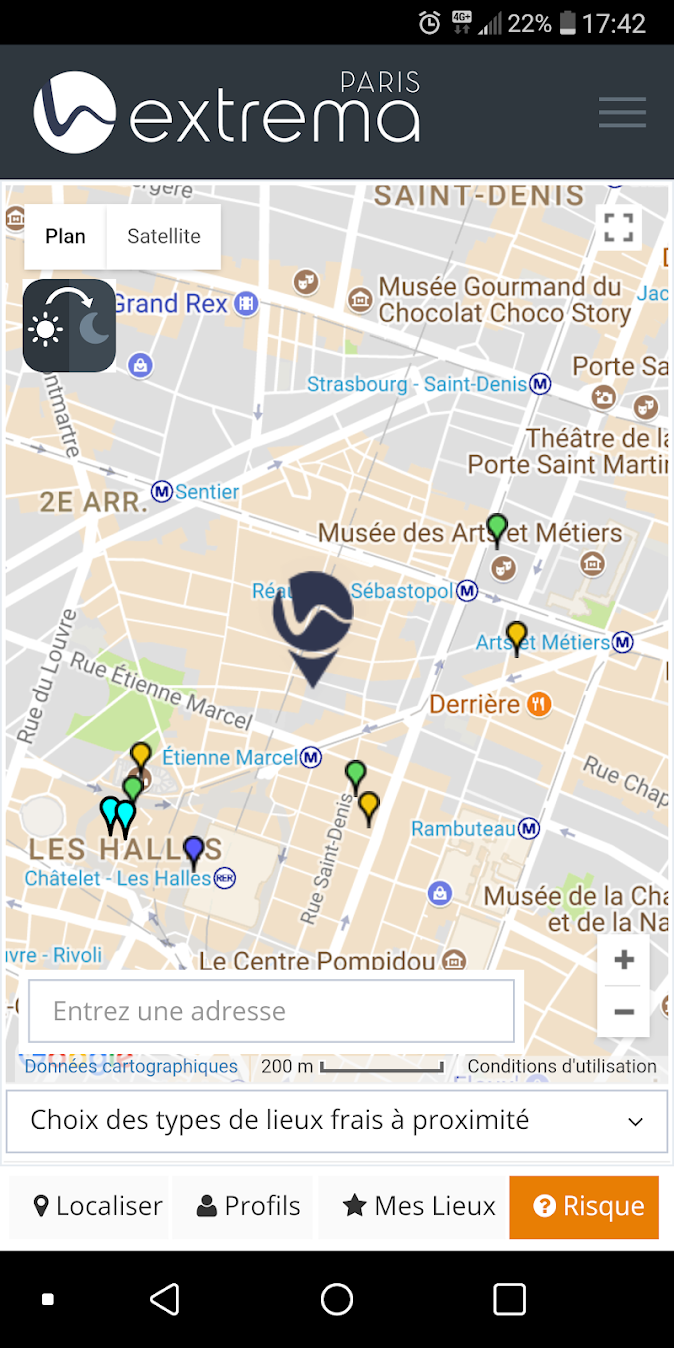Screen dimensions: 674x1348
Task: Open the Profils section
Action: (249, 1206)
